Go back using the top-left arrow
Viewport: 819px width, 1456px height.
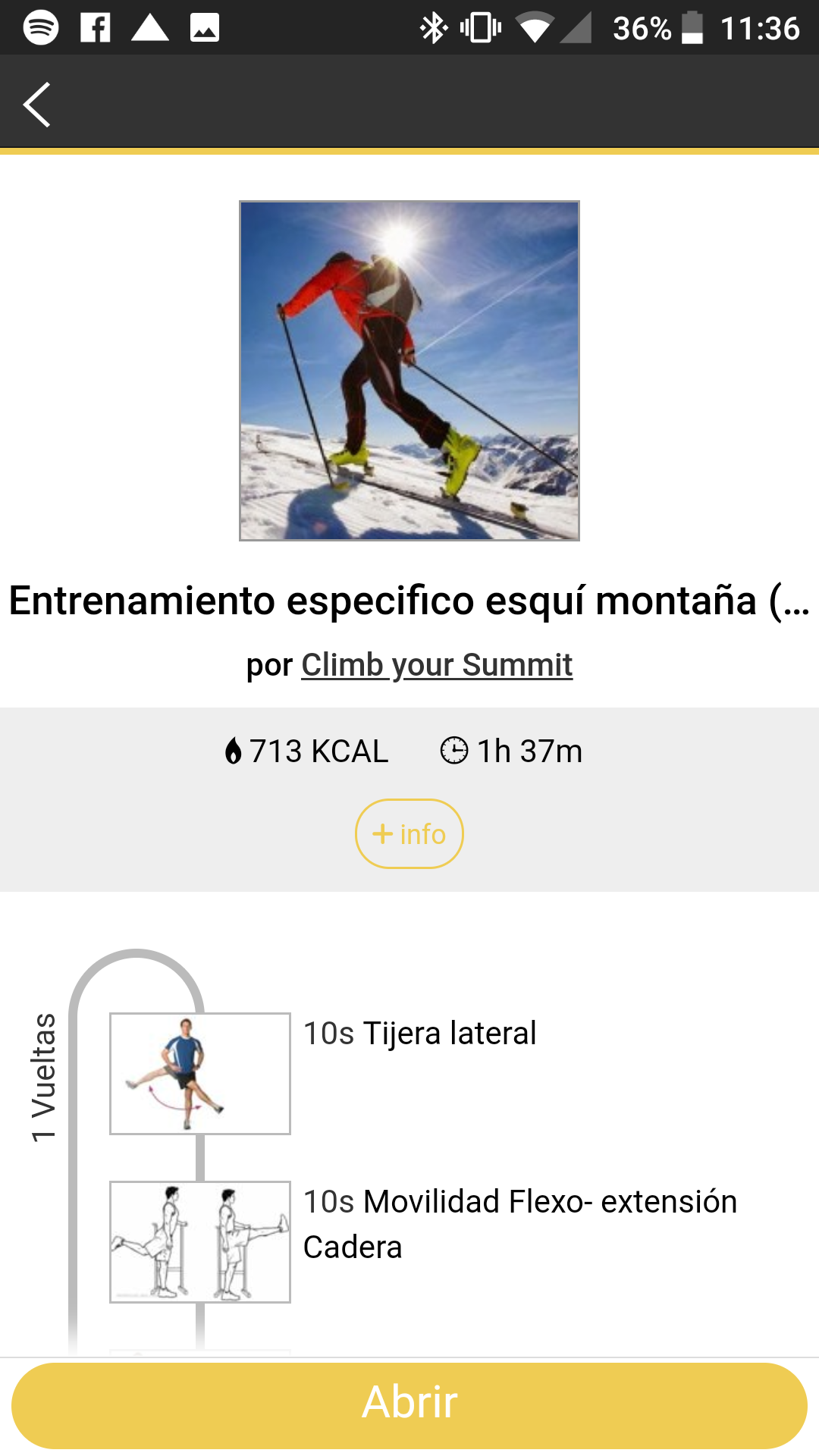36,104
